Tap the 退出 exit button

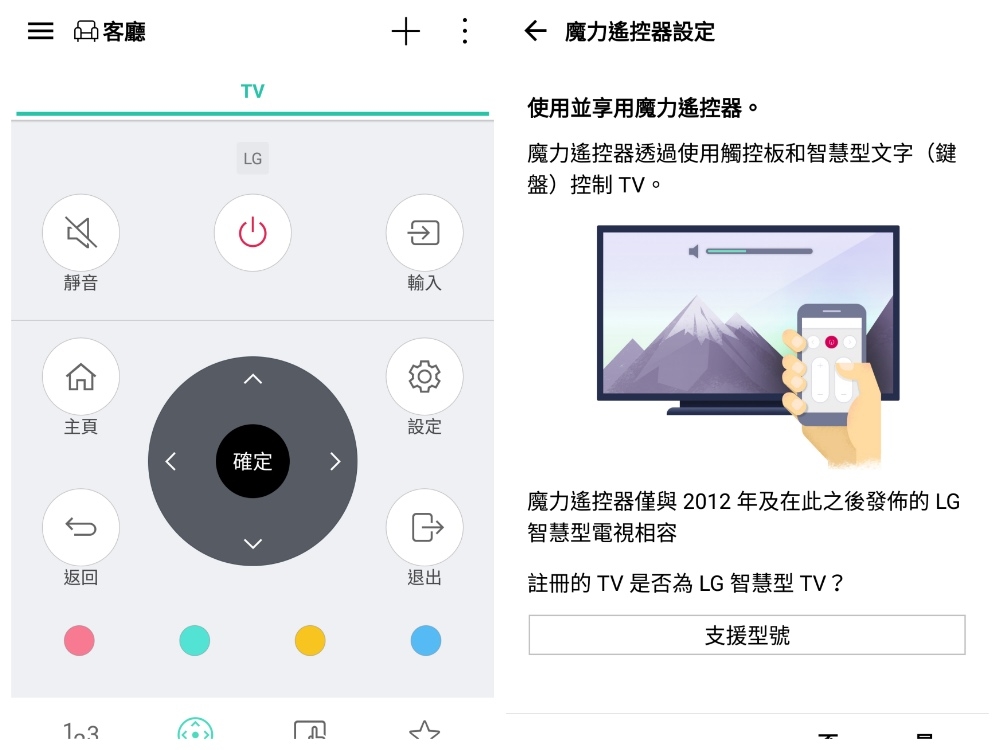(x=424, y=527)
